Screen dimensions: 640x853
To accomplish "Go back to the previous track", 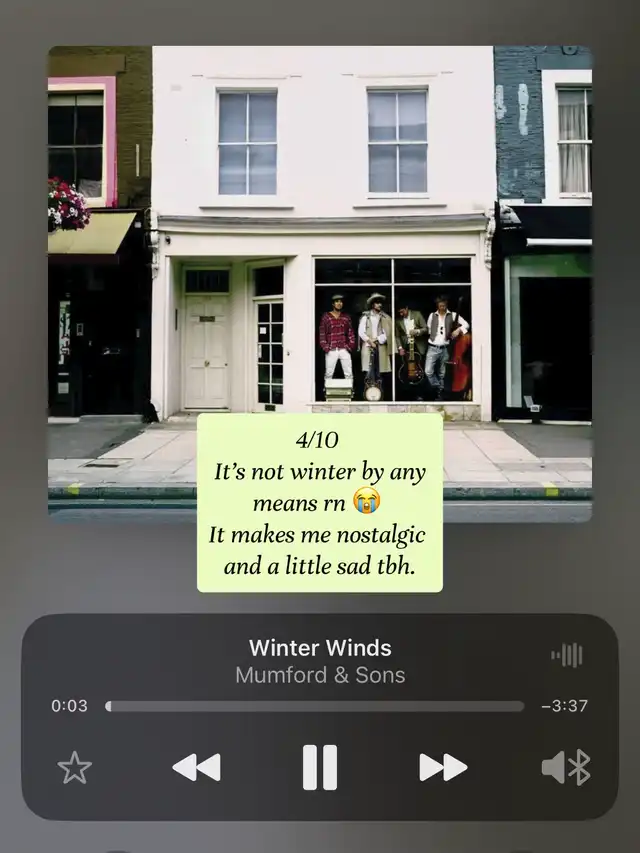I will (196, 767).
